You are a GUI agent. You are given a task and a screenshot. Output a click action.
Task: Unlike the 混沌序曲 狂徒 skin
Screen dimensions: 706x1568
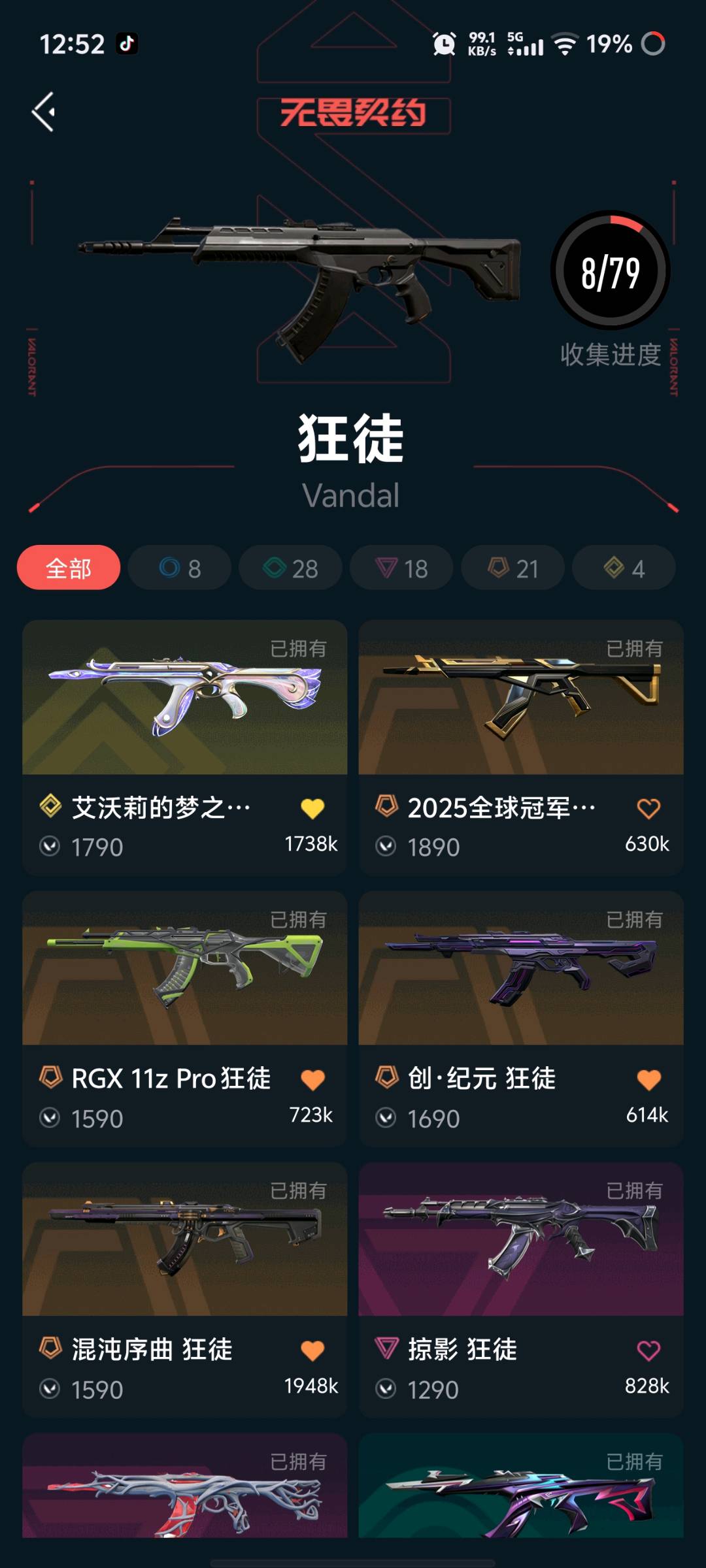pyautogui.click(x=312, y=1350)
